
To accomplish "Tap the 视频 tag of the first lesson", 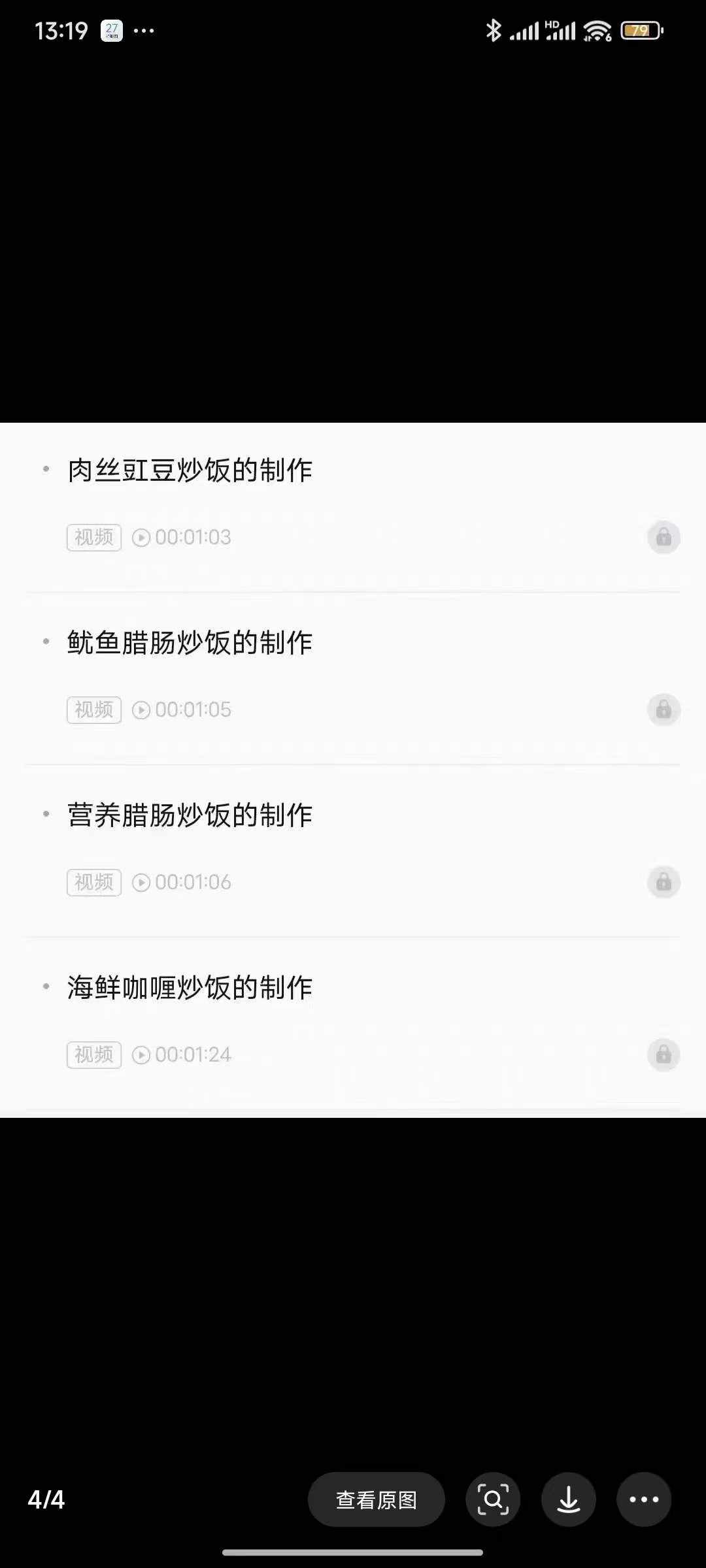I will click(93, 537).
